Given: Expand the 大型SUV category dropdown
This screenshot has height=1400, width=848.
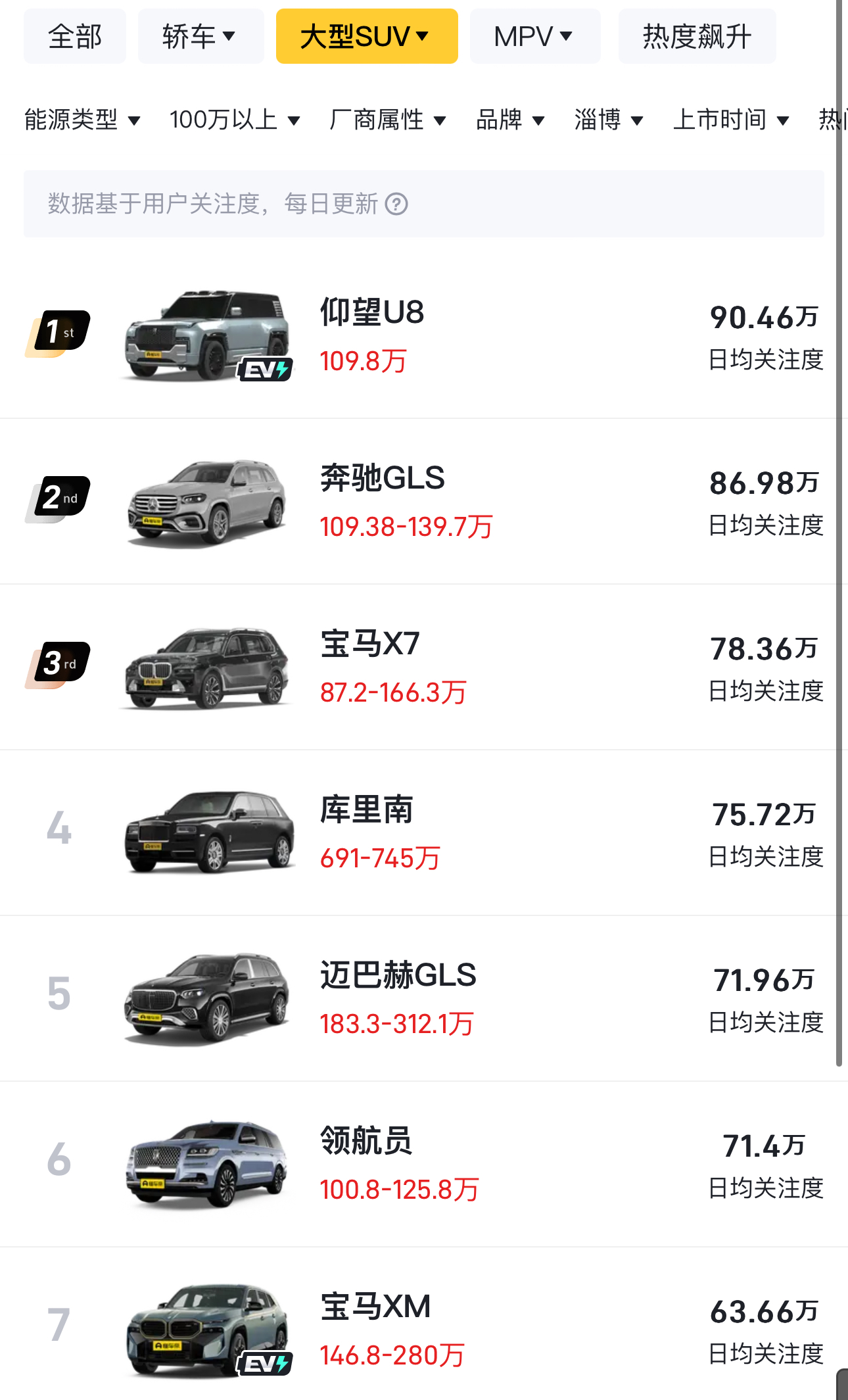Looking at the screenshot, I should 367,36.
